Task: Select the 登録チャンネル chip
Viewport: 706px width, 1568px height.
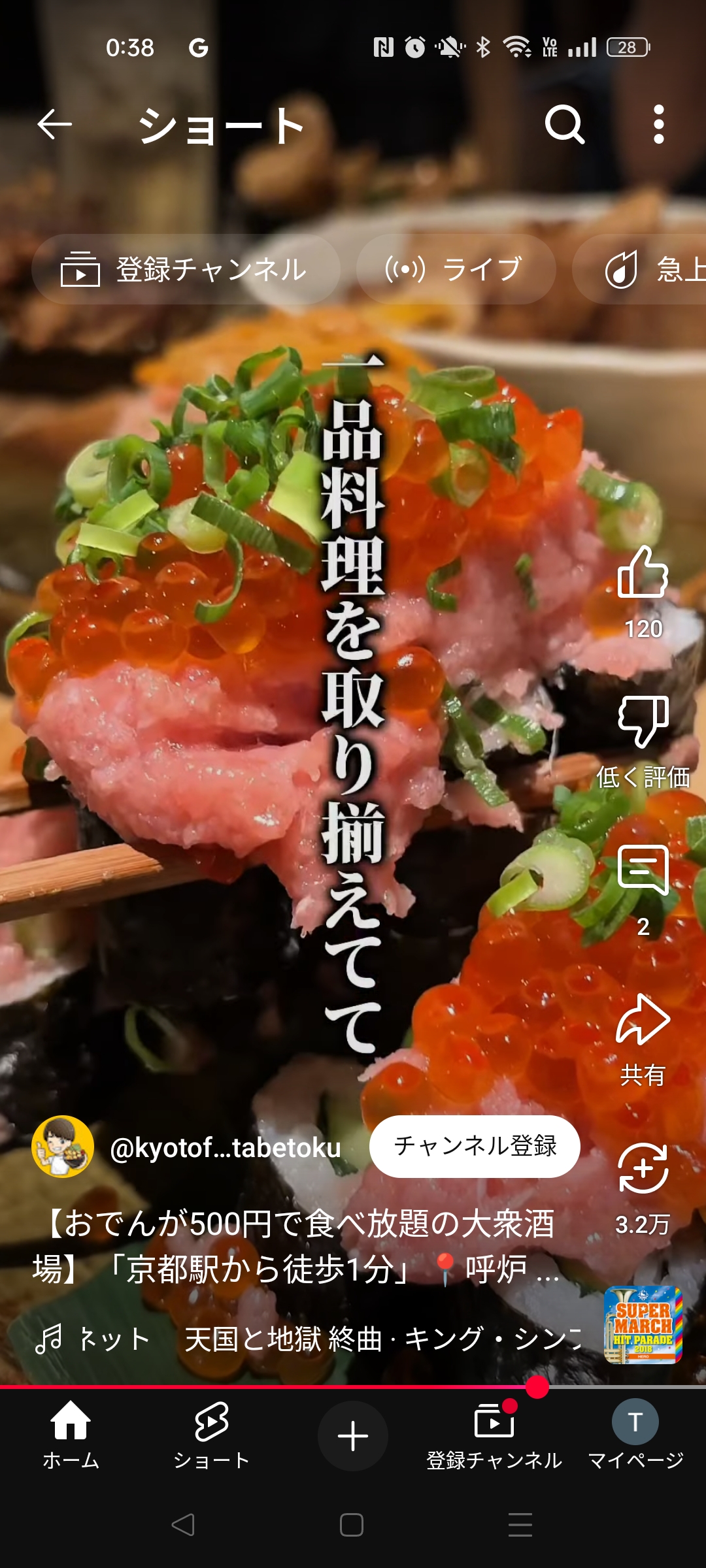Action: [186, 269]
